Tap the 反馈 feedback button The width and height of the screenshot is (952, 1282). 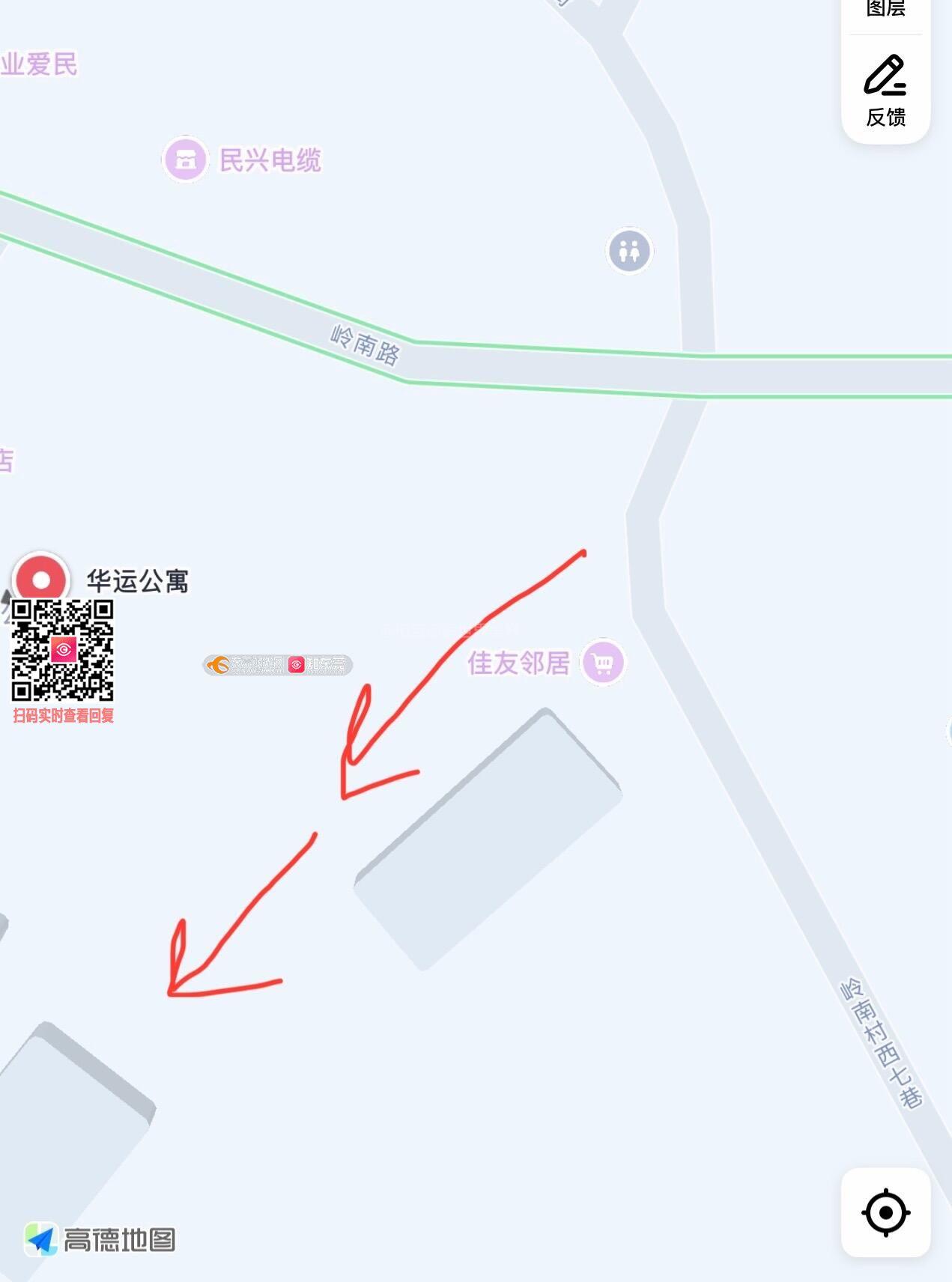pos(885,90)
